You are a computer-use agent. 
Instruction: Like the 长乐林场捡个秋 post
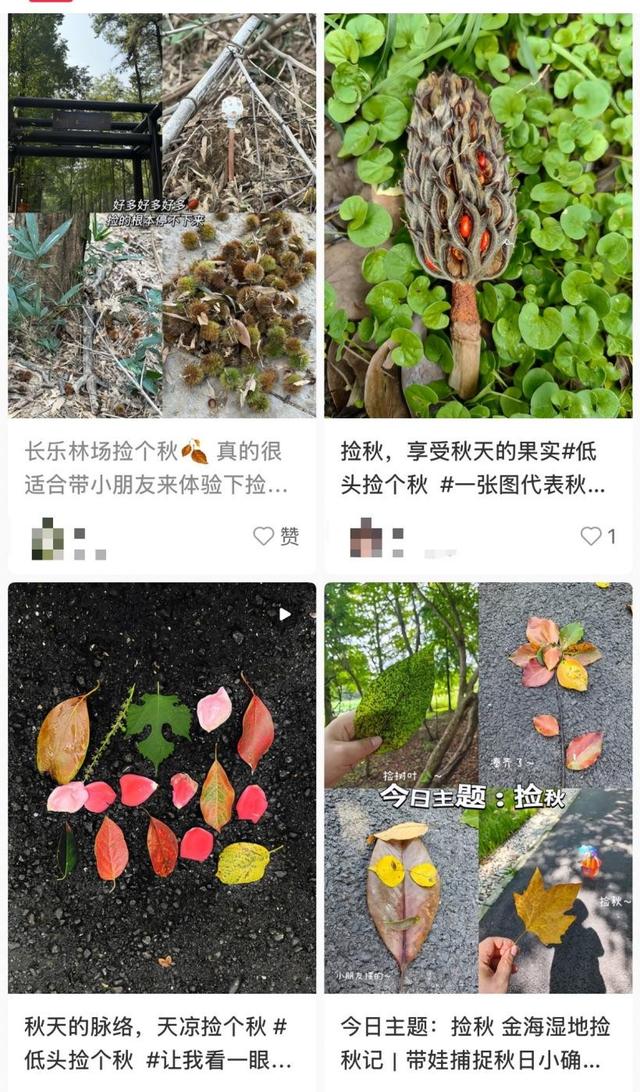pos(264,536)
